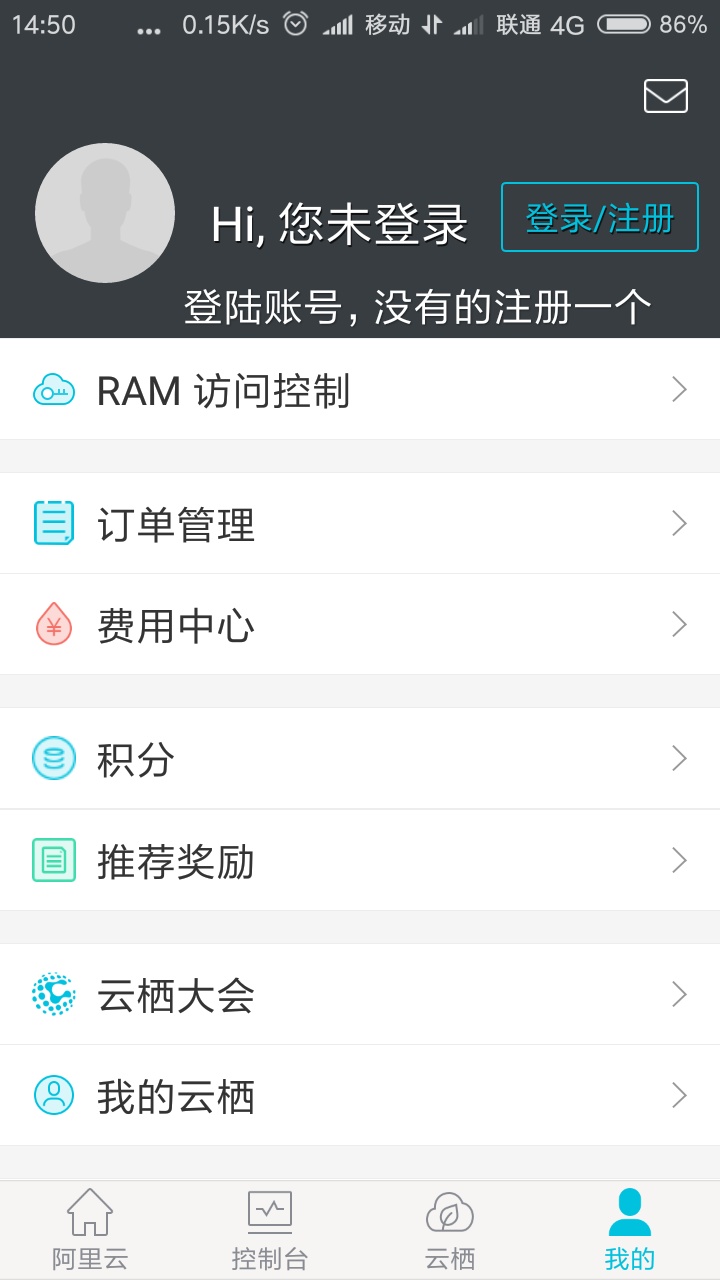Select the 积分 row to view points
Viewport: 720px width, 1280px height.
pyautogui.click(x=360, y=758)
